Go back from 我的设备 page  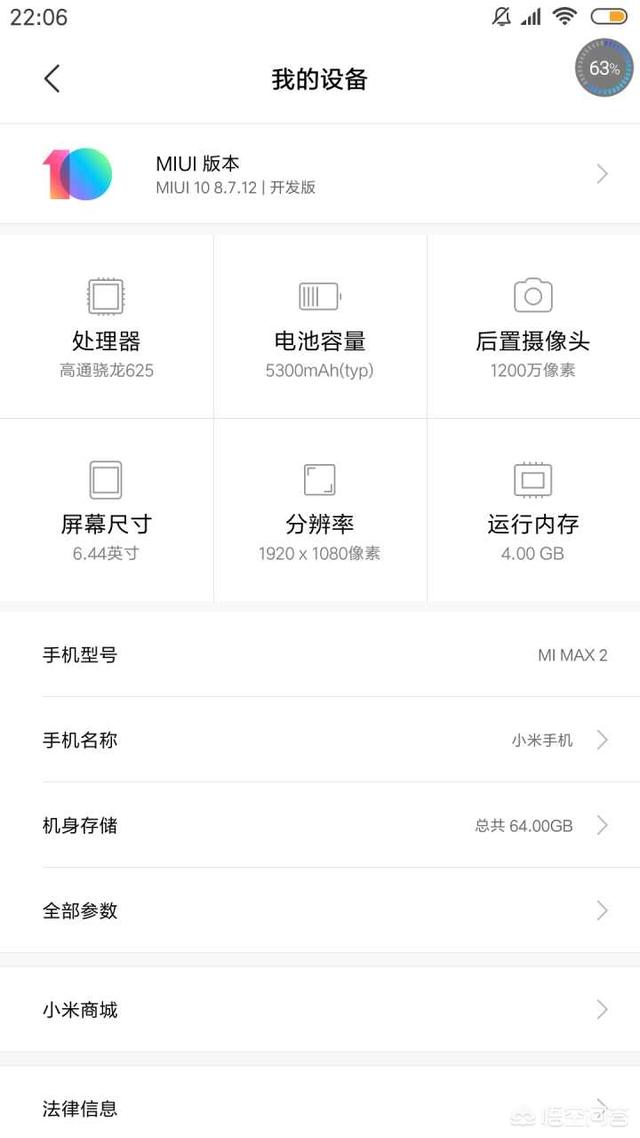[52, 79]
